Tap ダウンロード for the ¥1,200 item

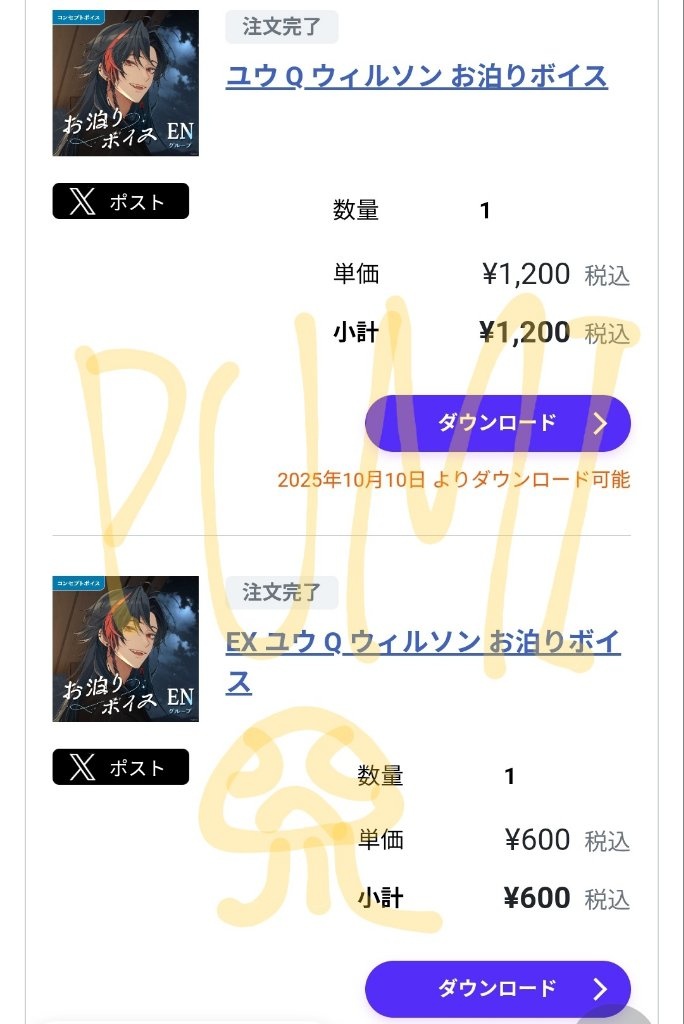tap(497, 423)
